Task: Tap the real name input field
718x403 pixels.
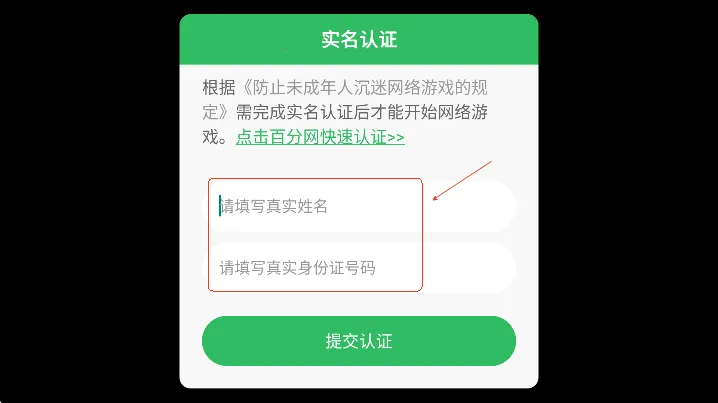Action: point(358,207)
